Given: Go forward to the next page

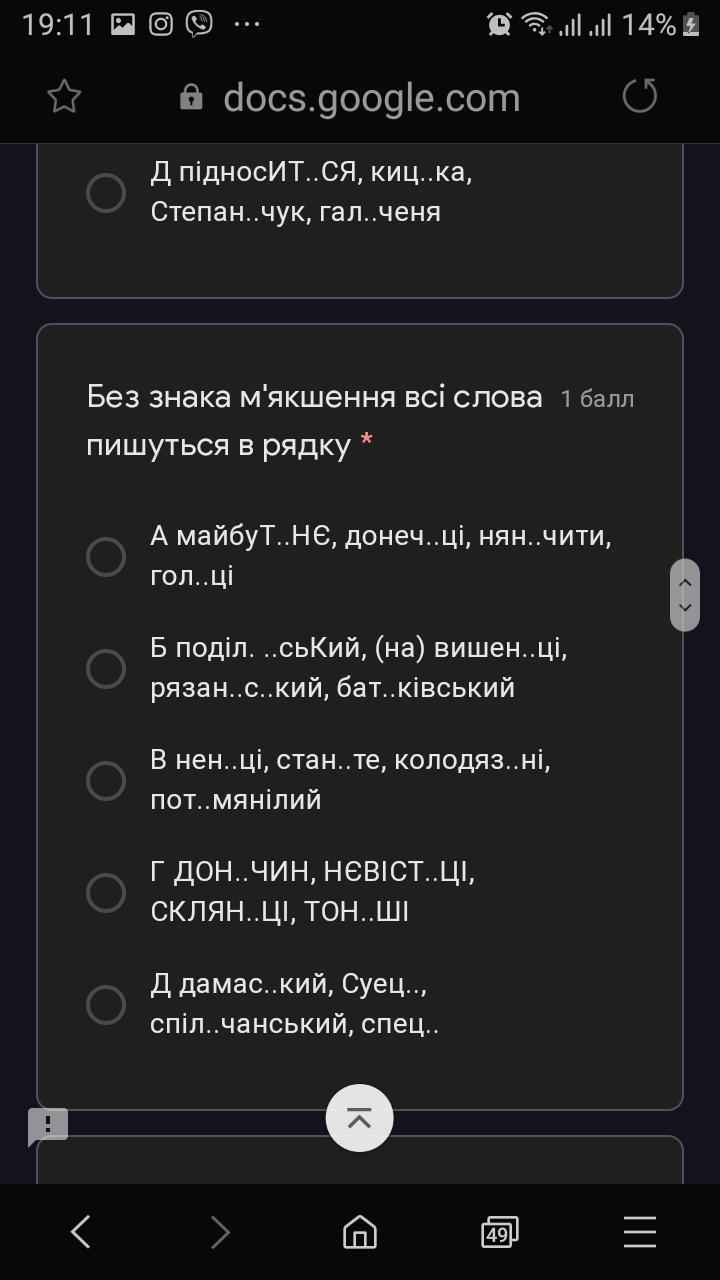Looking at the screenshot, I should pos(221,1232).
